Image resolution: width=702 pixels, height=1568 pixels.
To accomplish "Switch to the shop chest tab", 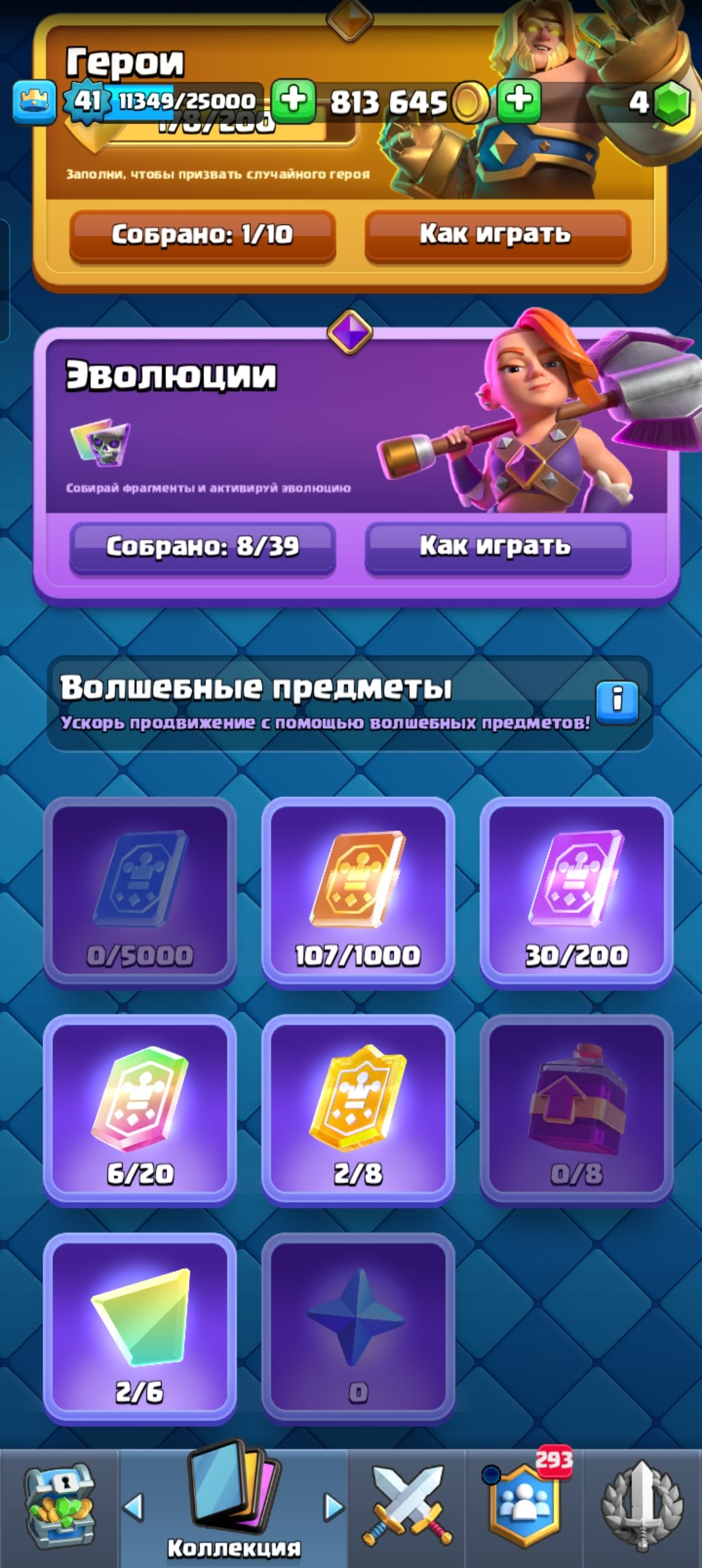I will point(60,1508).
